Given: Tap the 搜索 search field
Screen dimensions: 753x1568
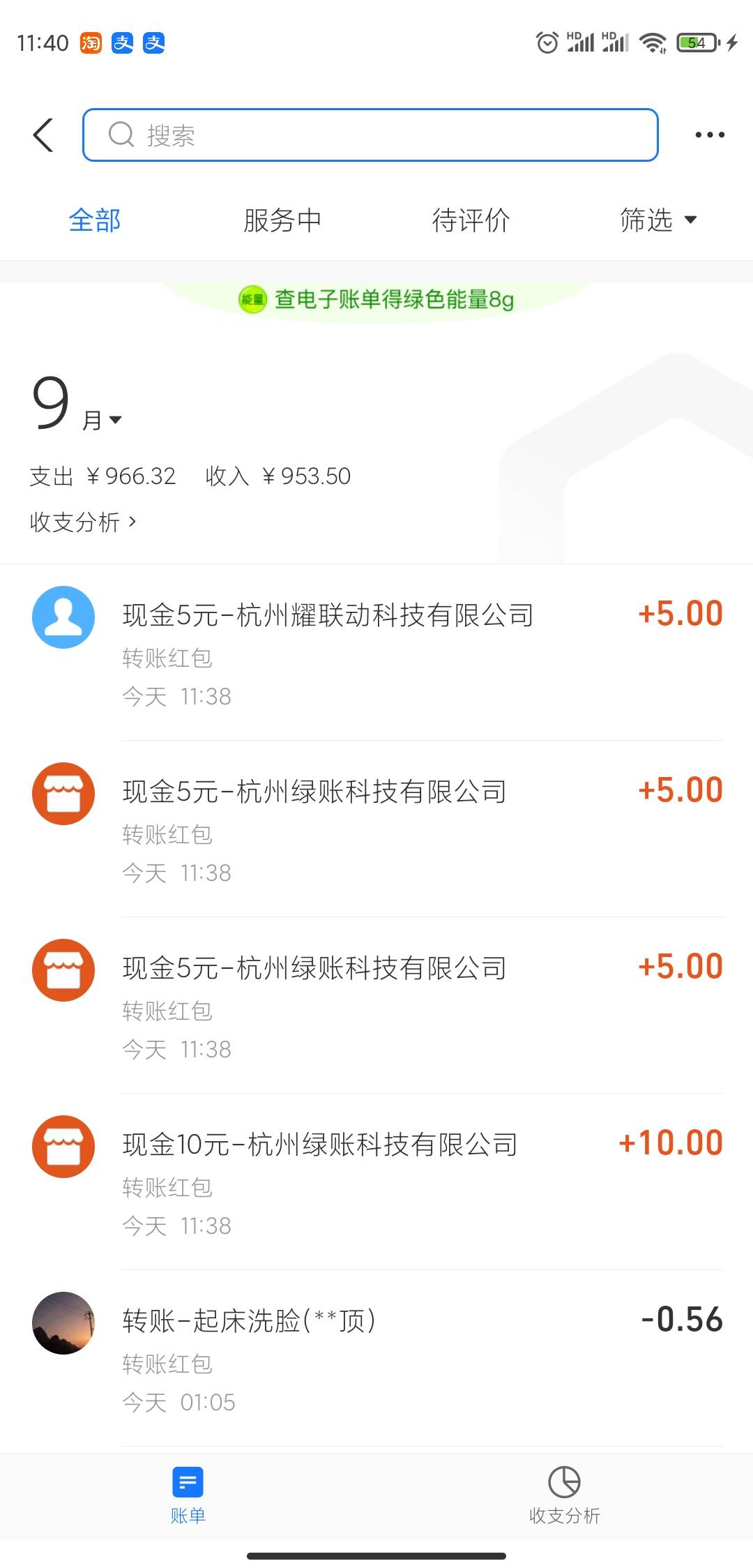Looking at the screenshot, I should point(370,135).
